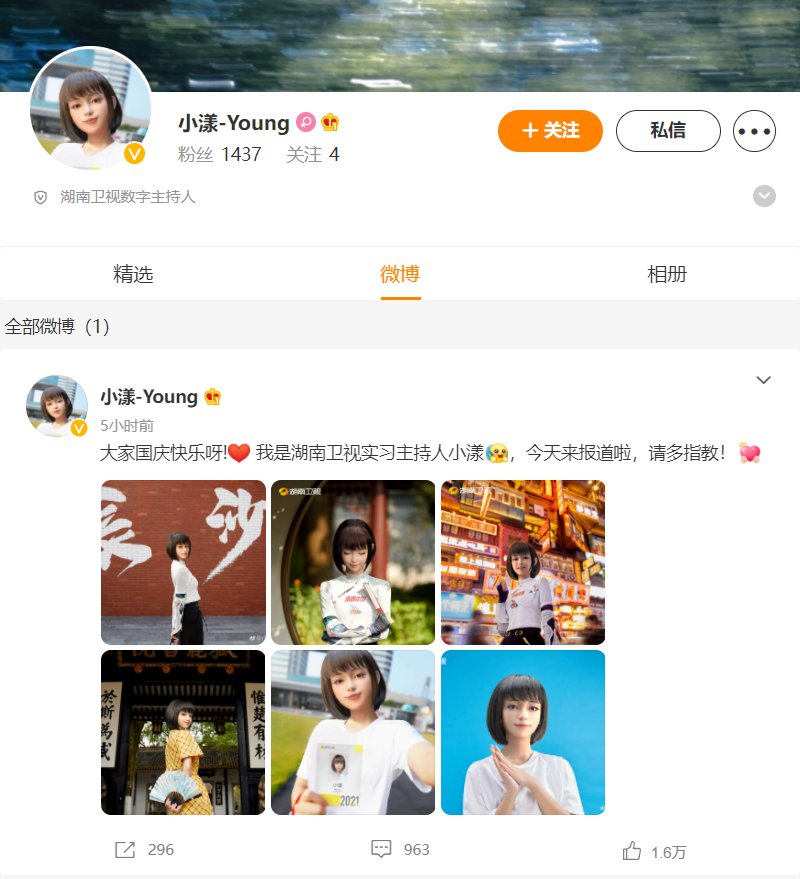The width and height of the screenshot is (800, 879).
Task: Click the 私信 private message button
Action: tap(668, 131)
